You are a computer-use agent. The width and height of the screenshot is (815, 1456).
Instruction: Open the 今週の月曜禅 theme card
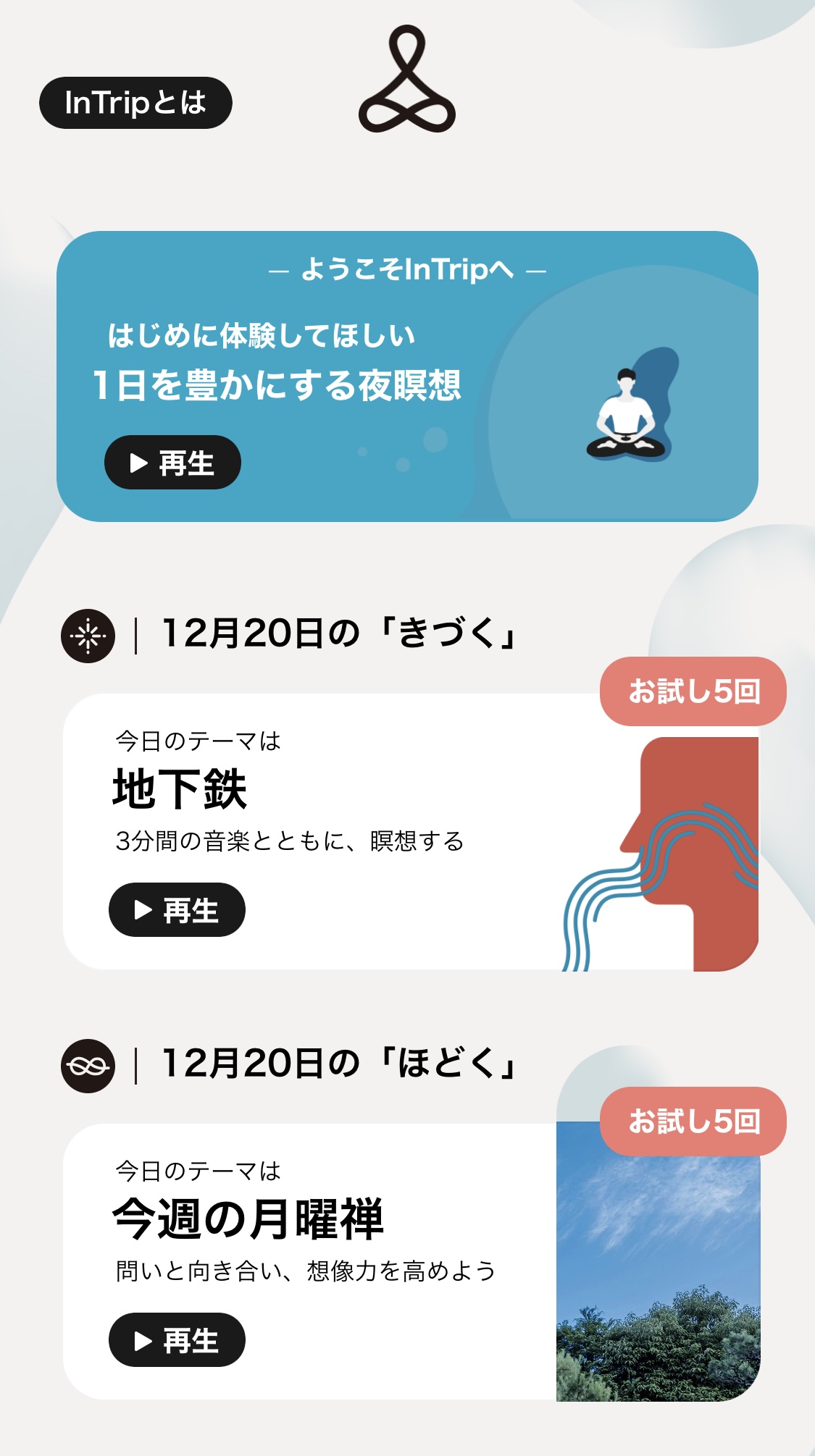click(411, 1262)
